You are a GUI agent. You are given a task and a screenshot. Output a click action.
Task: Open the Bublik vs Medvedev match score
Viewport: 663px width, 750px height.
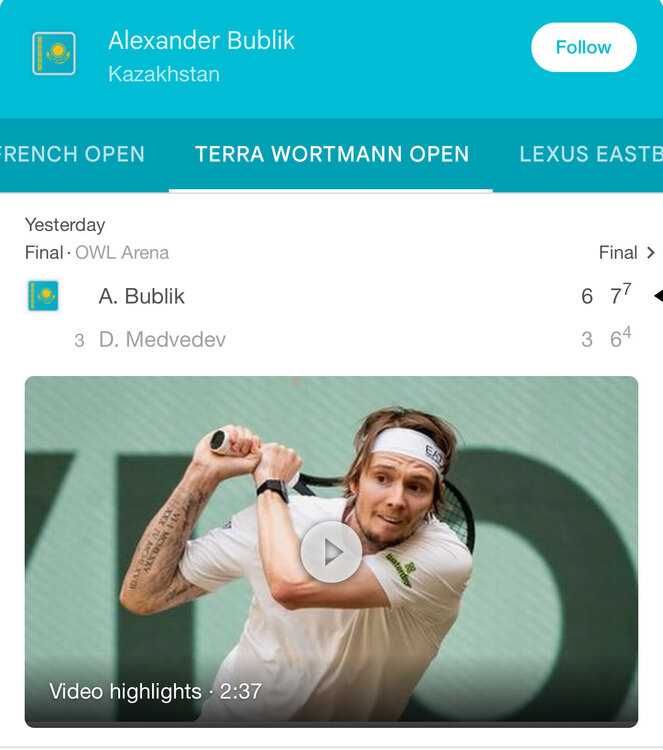pos(330,318)
